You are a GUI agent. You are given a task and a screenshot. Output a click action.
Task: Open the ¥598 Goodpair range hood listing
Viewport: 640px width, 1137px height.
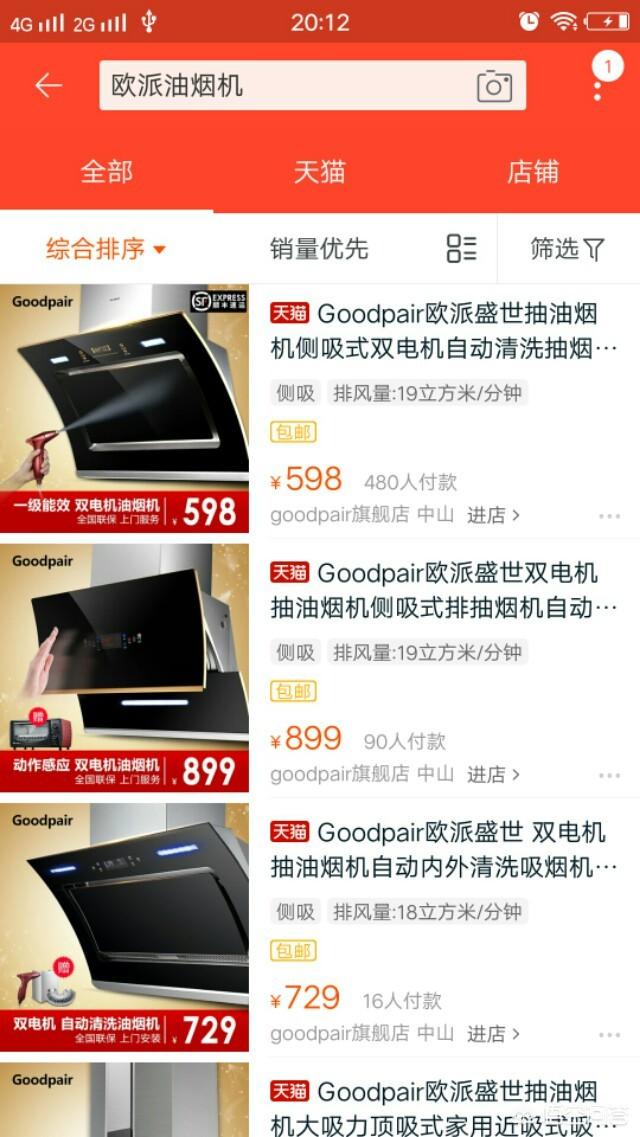(445, 331)
